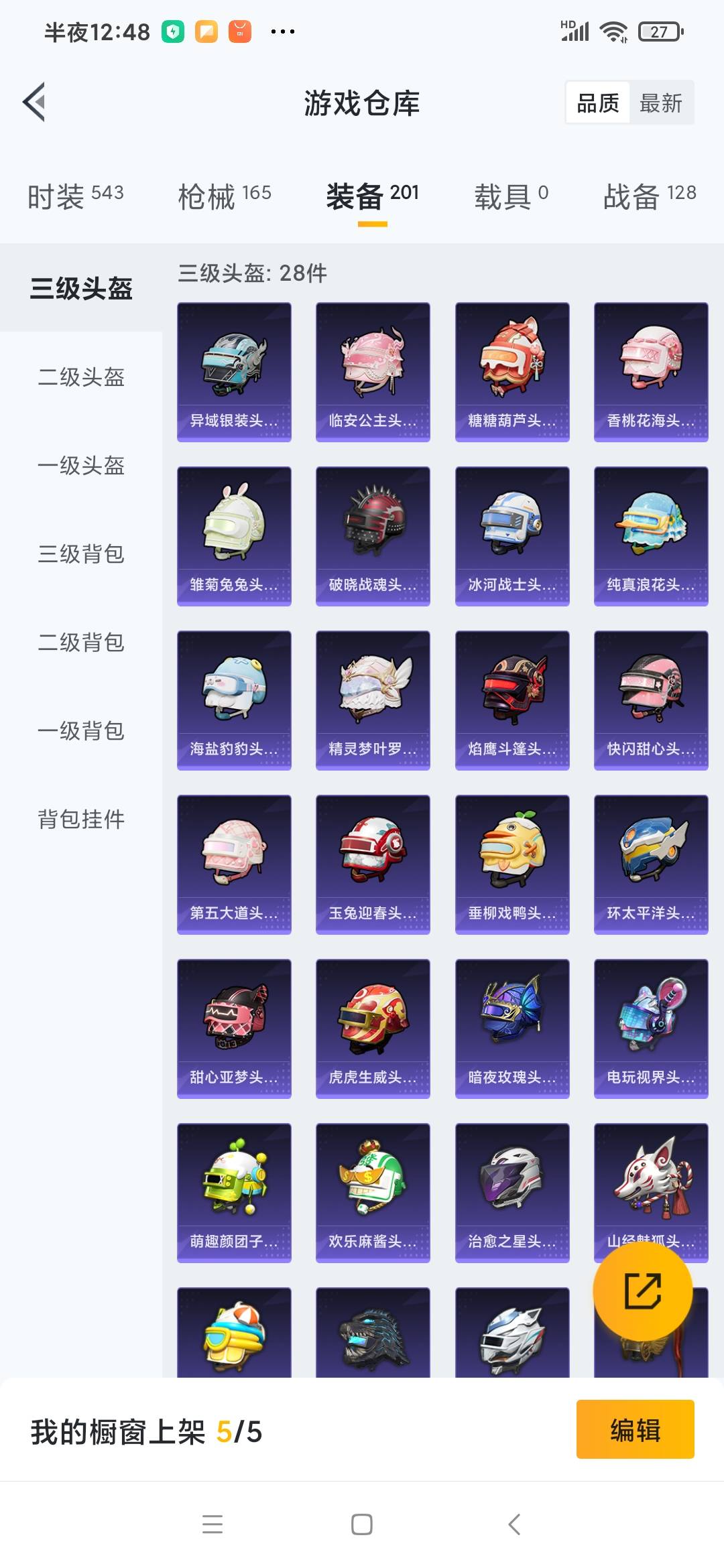Switch to the 时装 tab
724x1568 pixels.
pyautogui.click(x=76, y=196)
